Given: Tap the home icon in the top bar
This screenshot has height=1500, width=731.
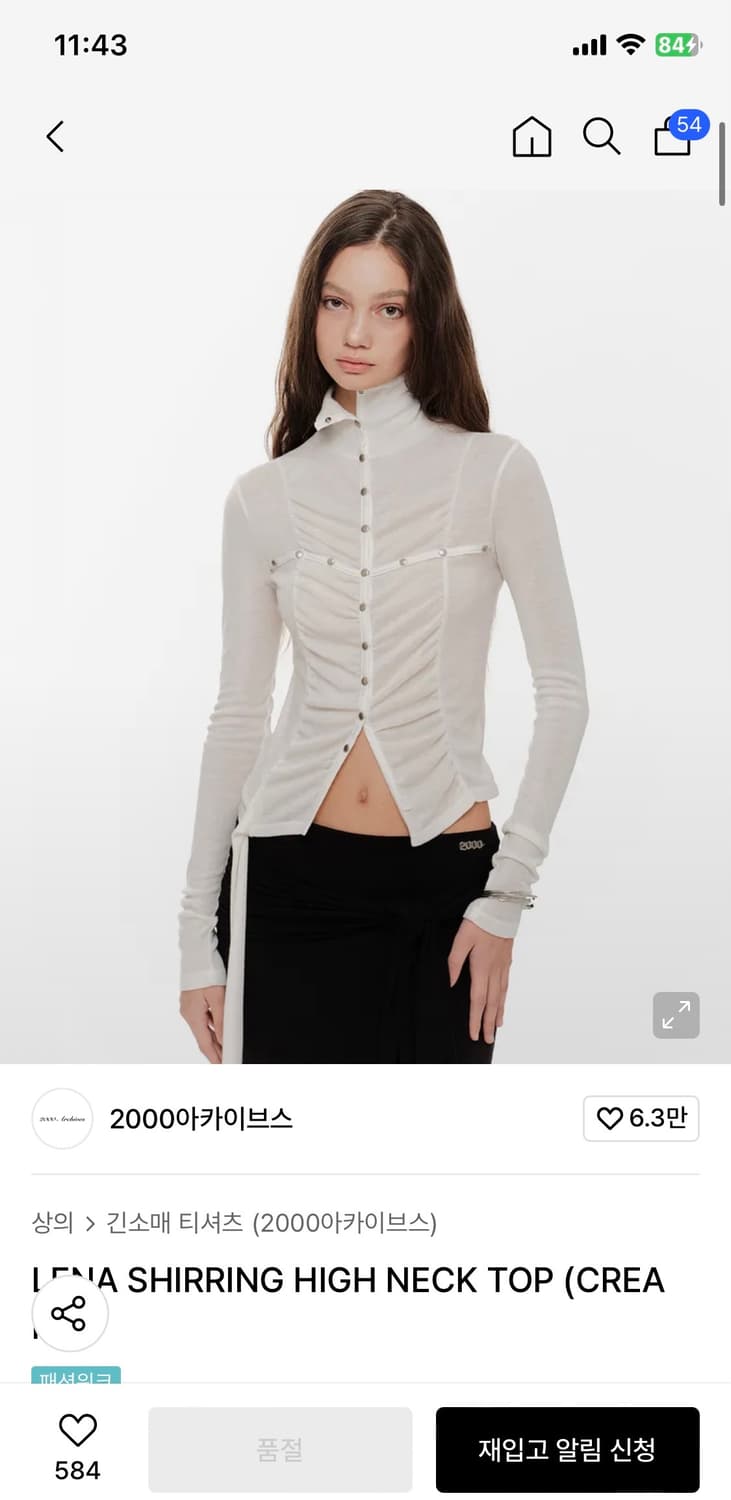Looking at the screenshot, I should tap(531, 138).
